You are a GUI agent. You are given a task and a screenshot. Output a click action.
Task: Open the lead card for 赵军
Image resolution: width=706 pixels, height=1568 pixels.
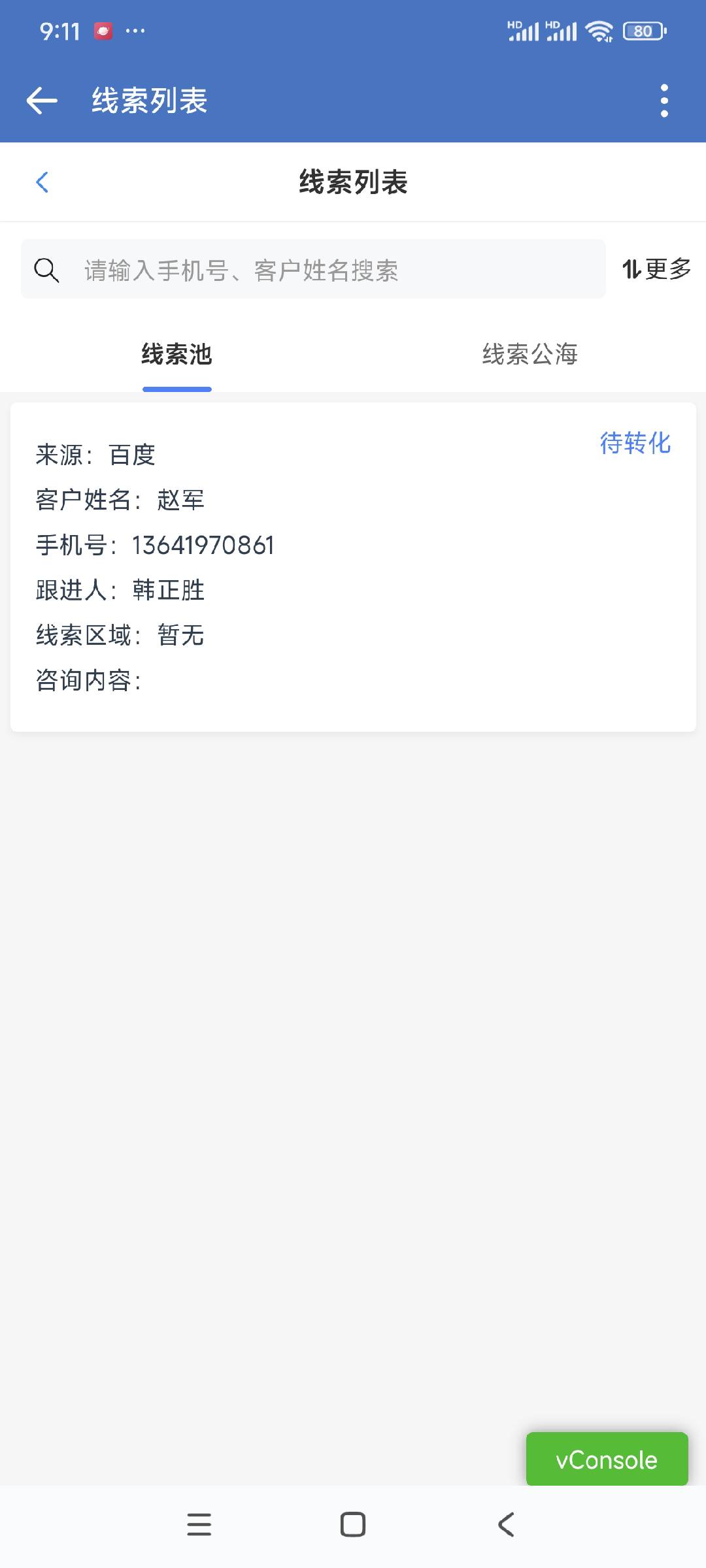353,567
